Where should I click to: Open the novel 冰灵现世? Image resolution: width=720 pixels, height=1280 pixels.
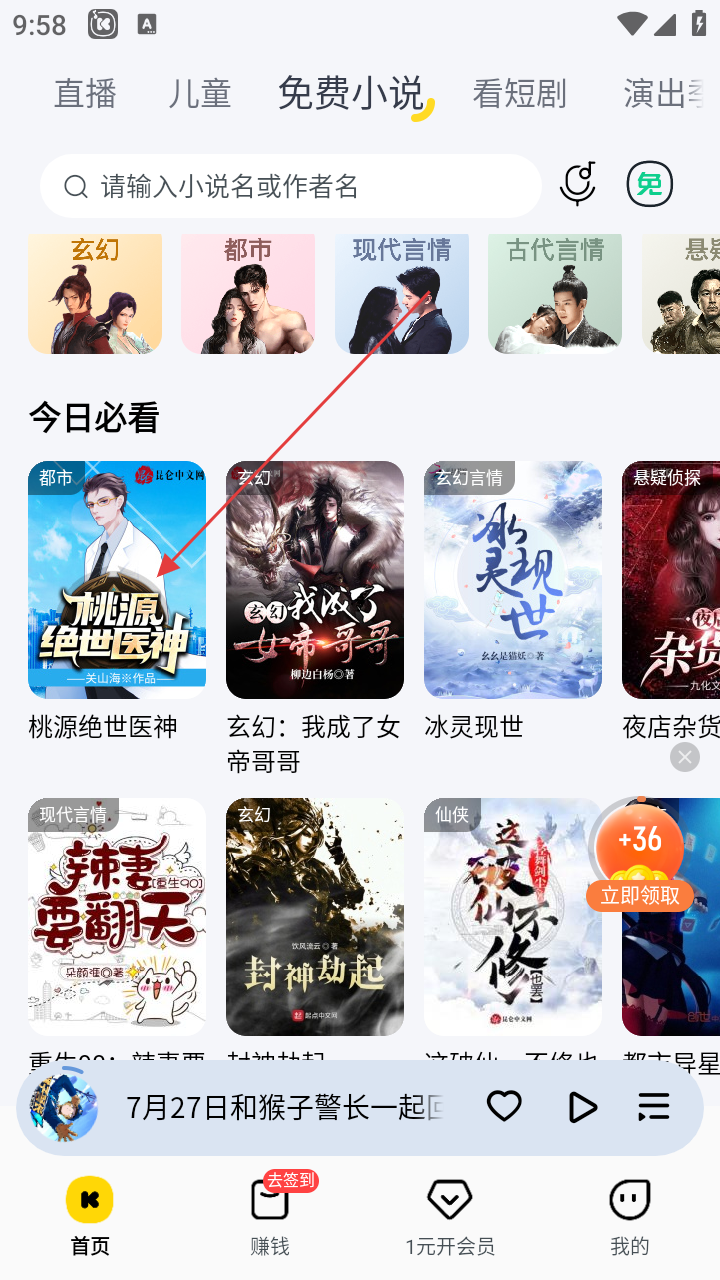[x=513, y=580]
